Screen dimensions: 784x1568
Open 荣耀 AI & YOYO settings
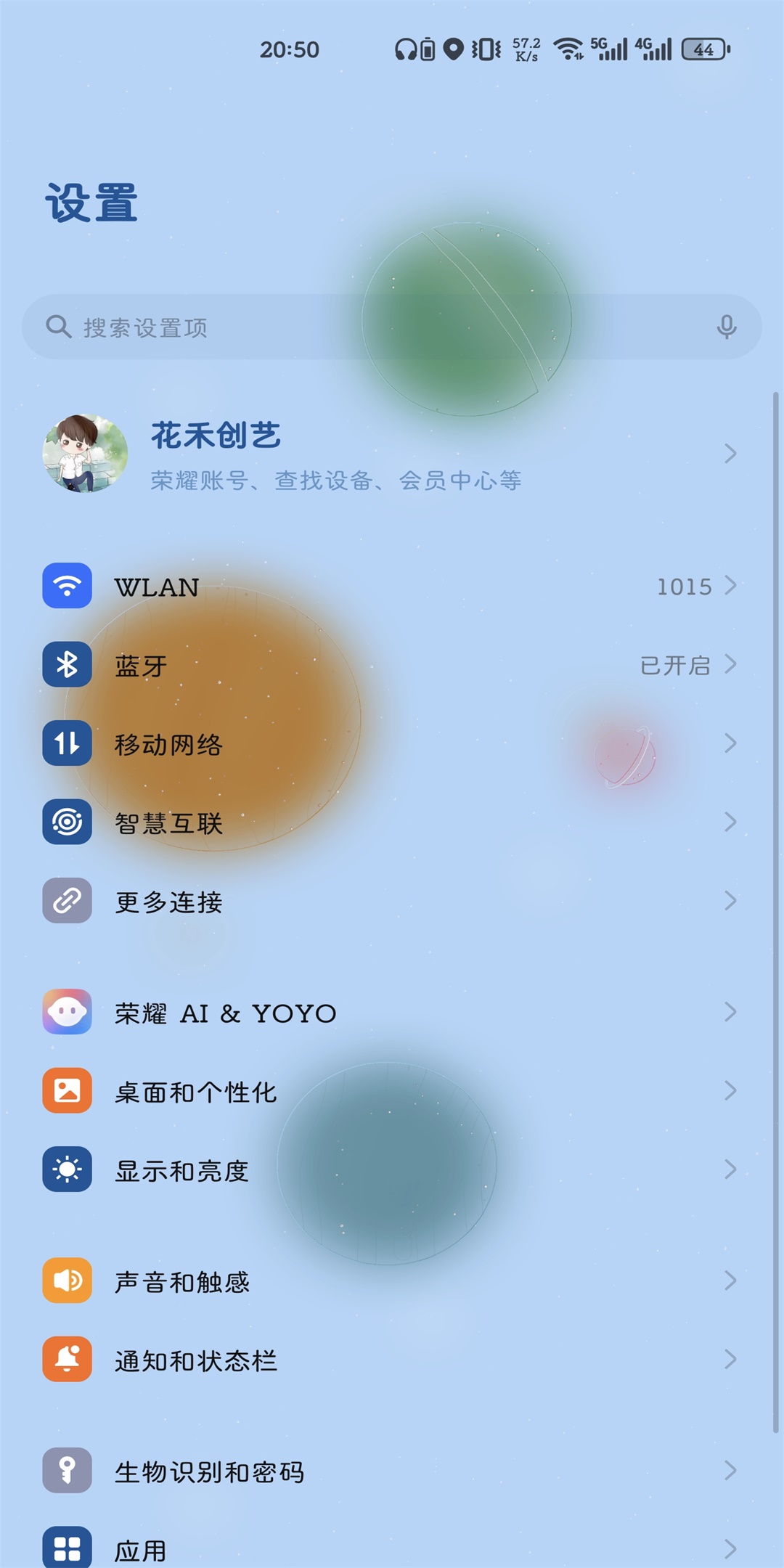click(x=392, y=1012)
